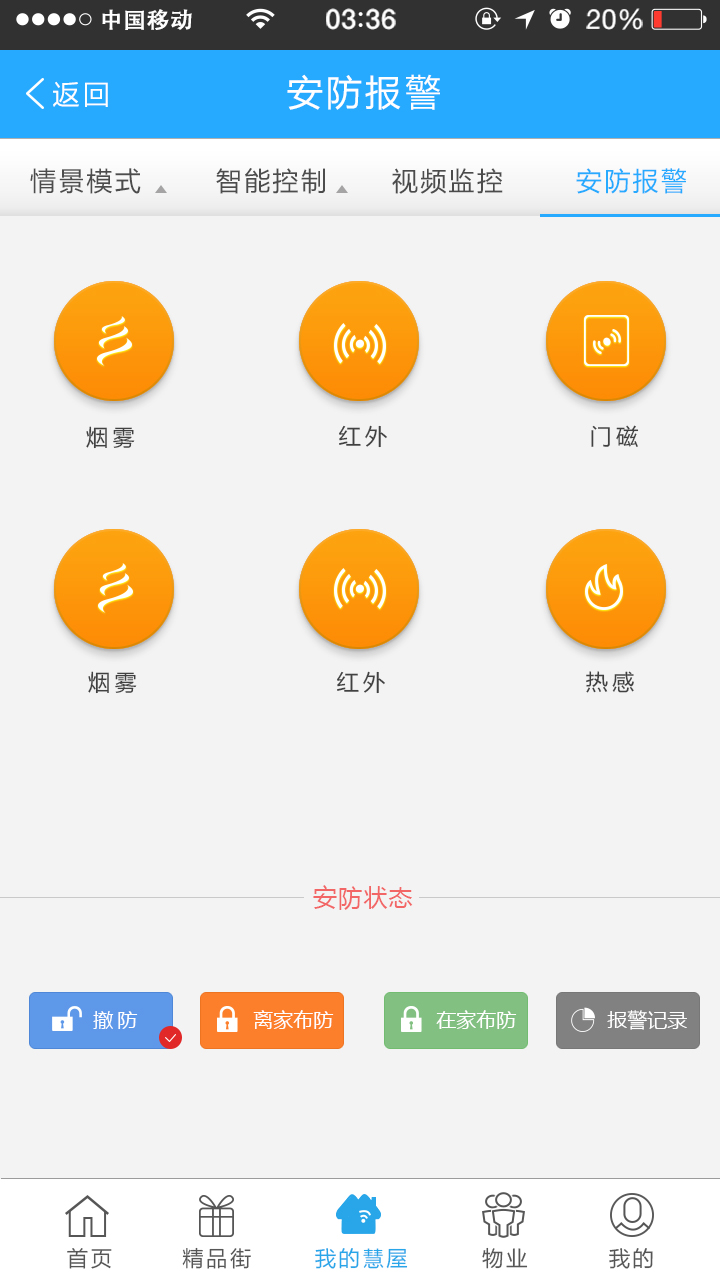Viewport: 720px width, 1280px height.
Task: Select the 烟雾 smoke sensor icon in first row
Action: (114, 341)
